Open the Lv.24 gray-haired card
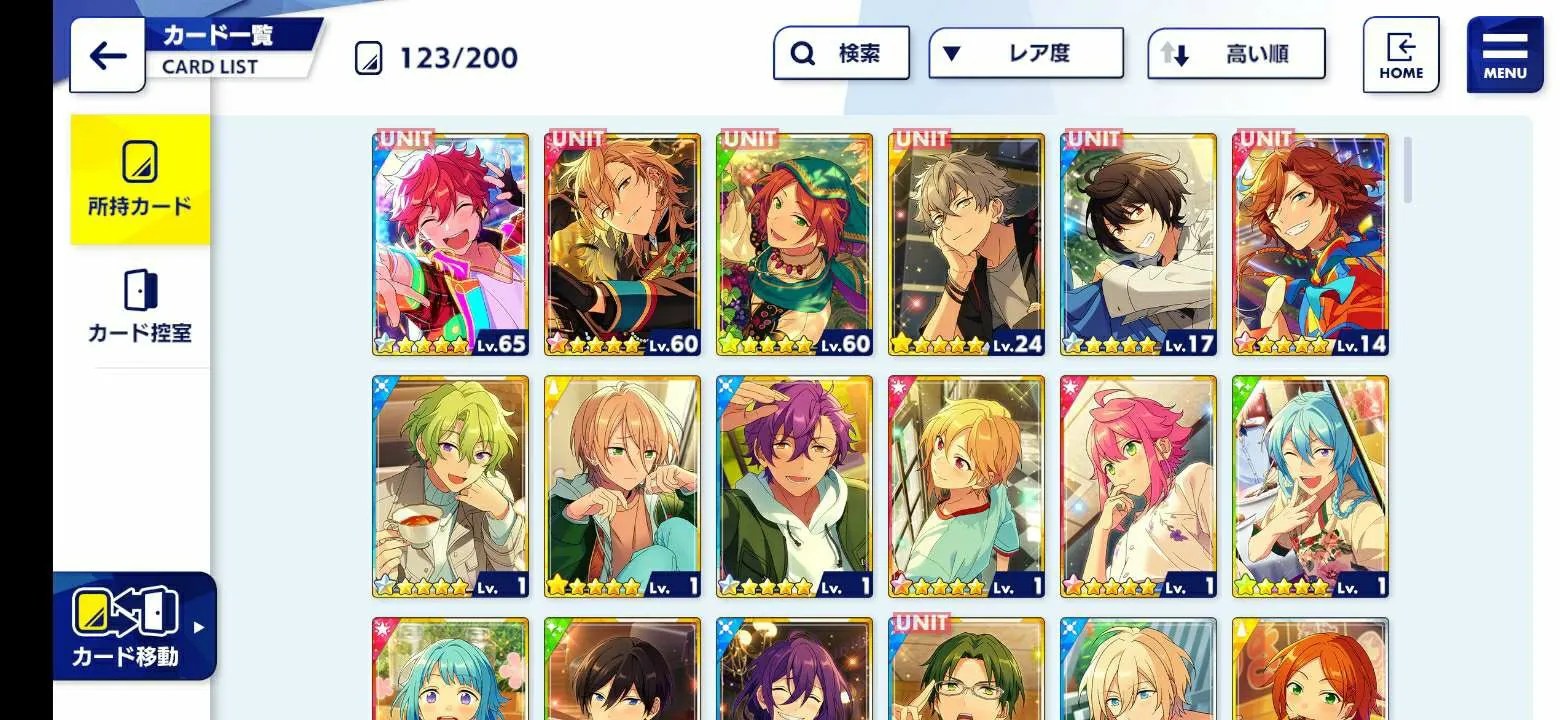The width and height of the screenshot is (1560, 720). (x=966, y=244)
